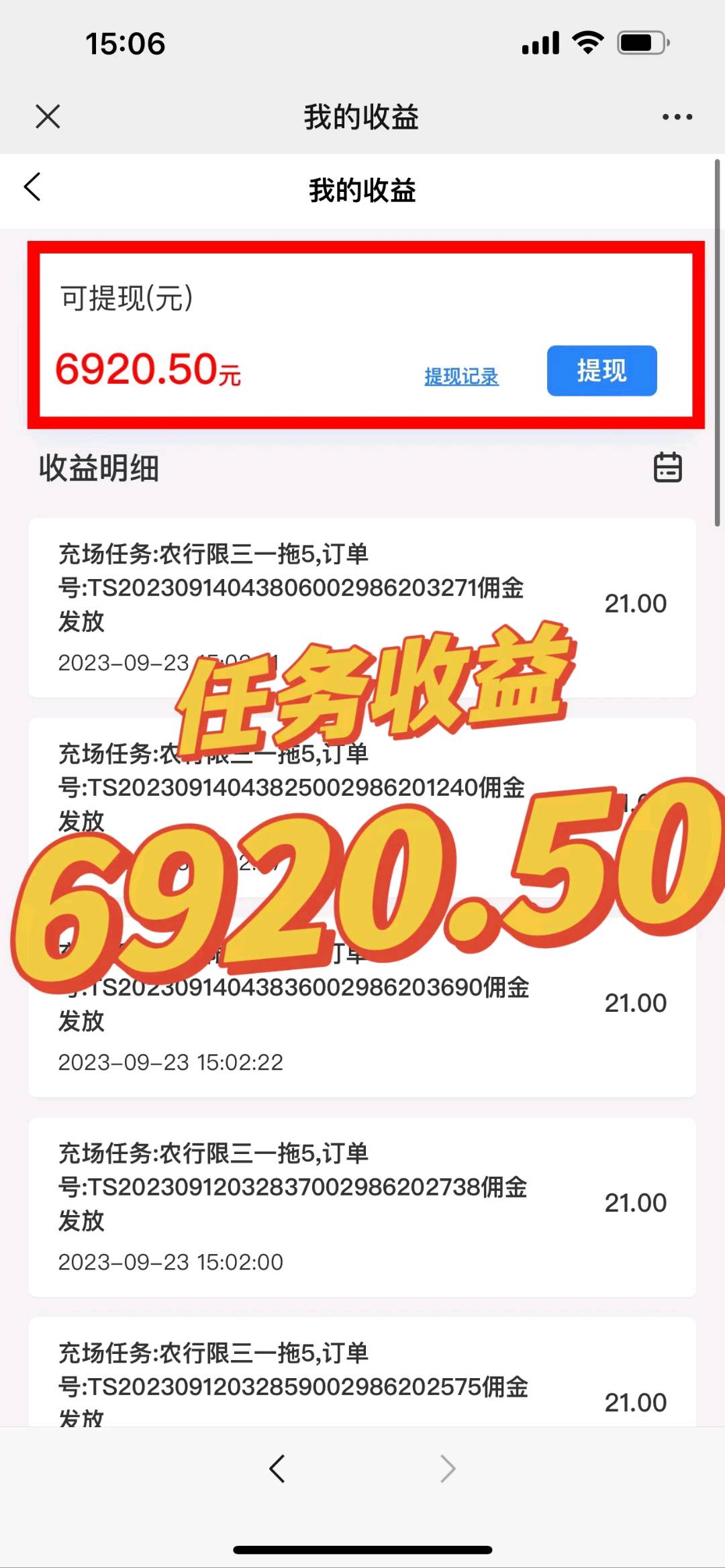Go back using the page's top-left arrow
The height and width of the screenshot is (1568, 725).
click(32, 187)
